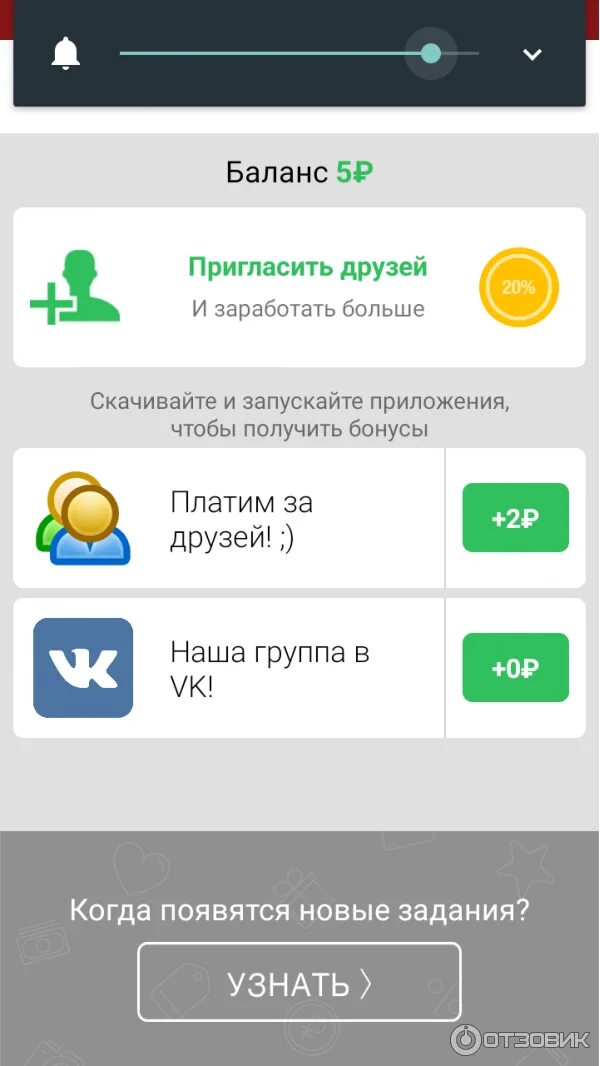Open the Наша группа в VK task

(229, 668)
